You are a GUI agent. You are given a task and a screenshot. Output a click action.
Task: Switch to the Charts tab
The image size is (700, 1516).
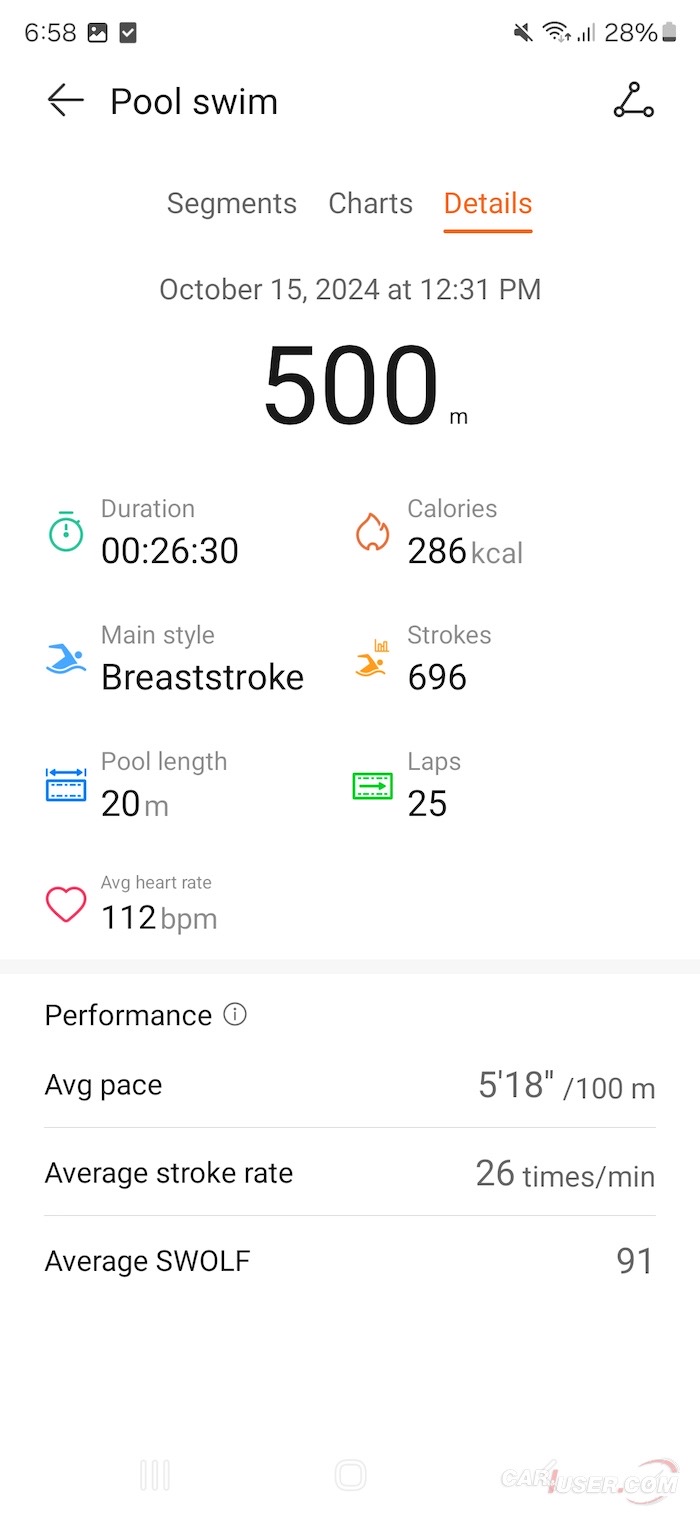coord(370,204)
